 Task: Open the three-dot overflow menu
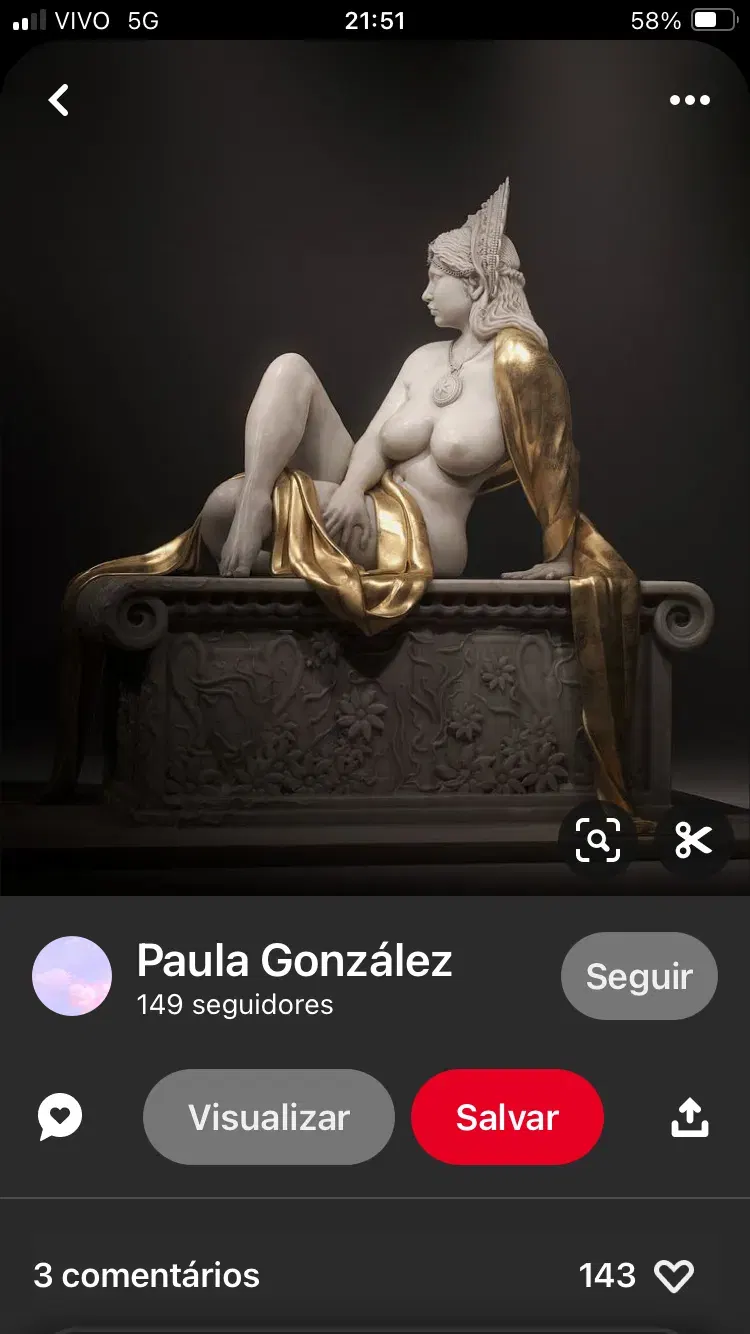tap(689, 100)
